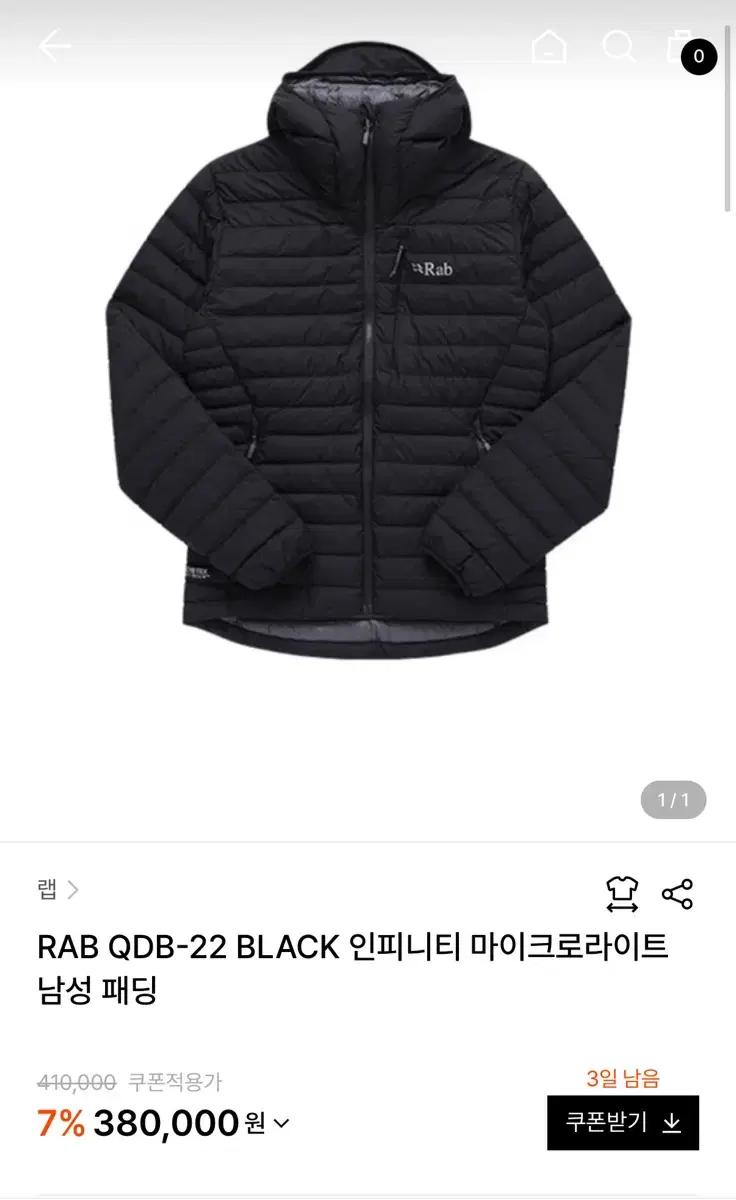Go back using the back arrow
The image size is (736, 1200).
coord(55,47)
